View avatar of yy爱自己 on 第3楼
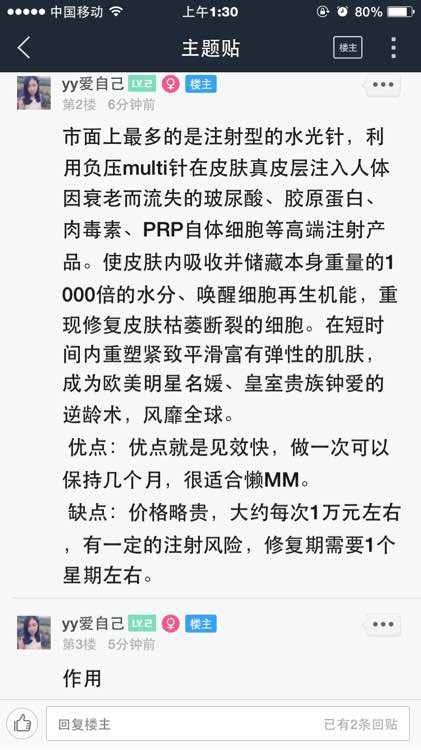Screen dimensions: 421x750 click(x=34, y=632)
